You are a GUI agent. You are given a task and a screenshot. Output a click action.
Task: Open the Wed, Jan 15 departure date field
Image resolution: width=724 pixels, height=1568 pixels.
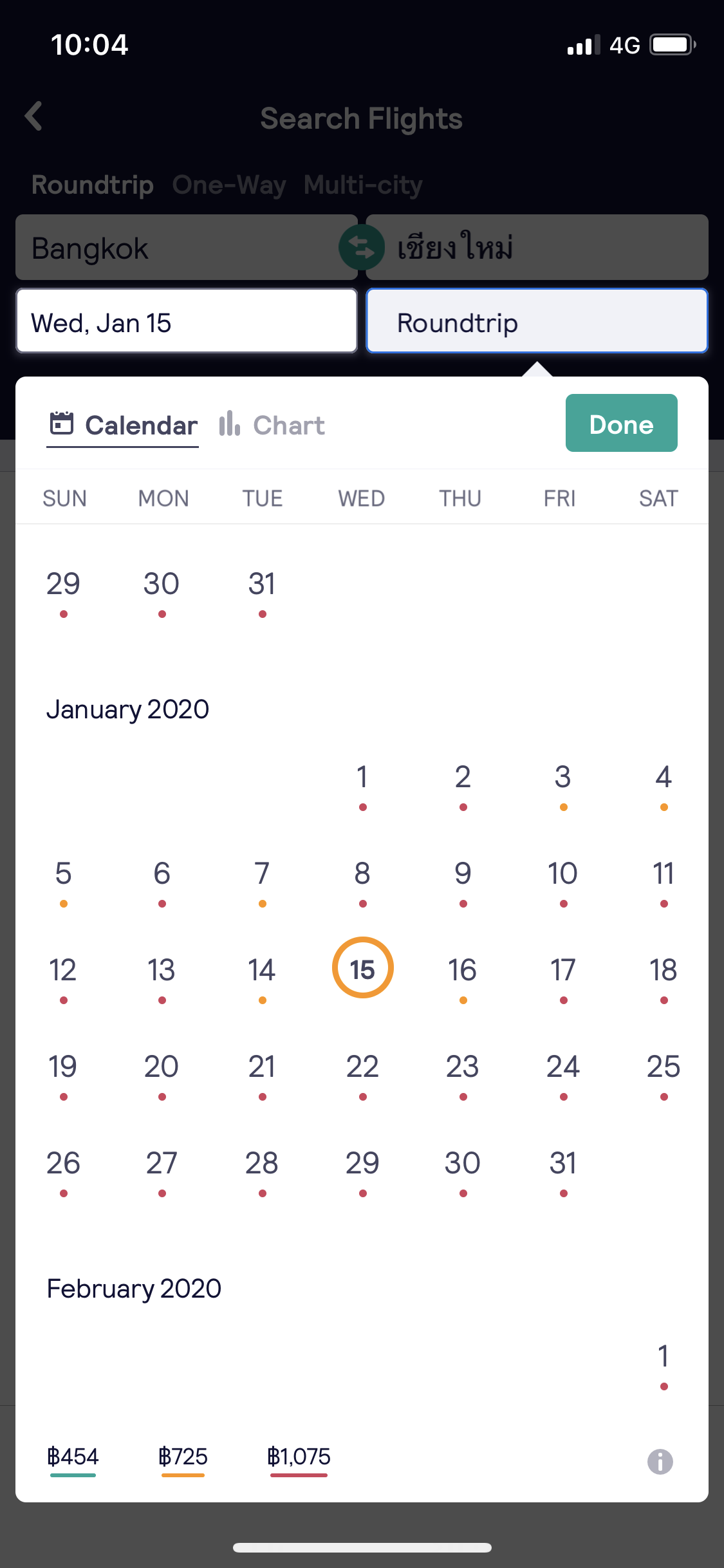tap(187, 321)
